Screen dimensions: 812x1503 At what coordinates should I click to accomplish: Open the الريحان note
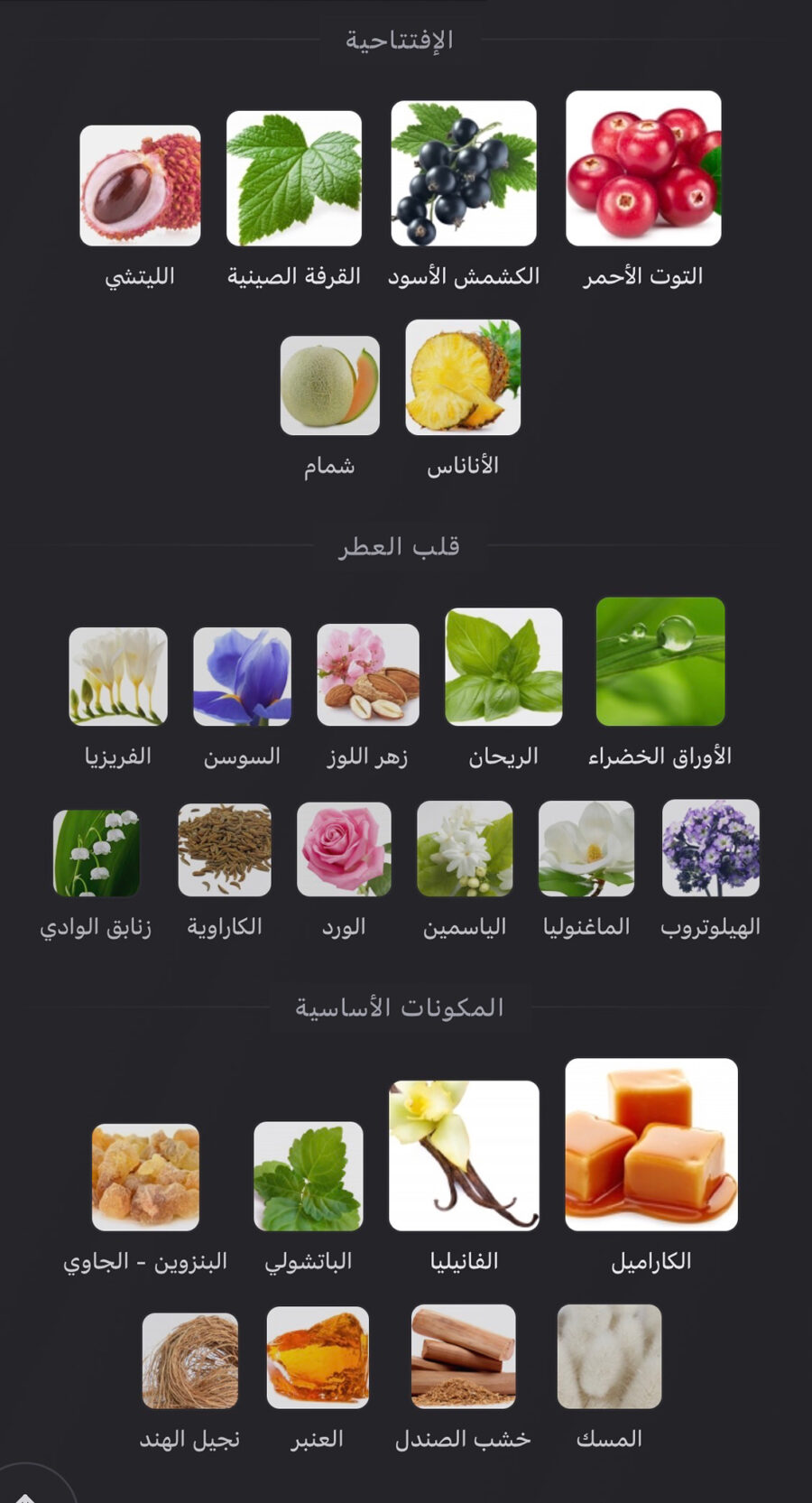click(x=503, y=667)
